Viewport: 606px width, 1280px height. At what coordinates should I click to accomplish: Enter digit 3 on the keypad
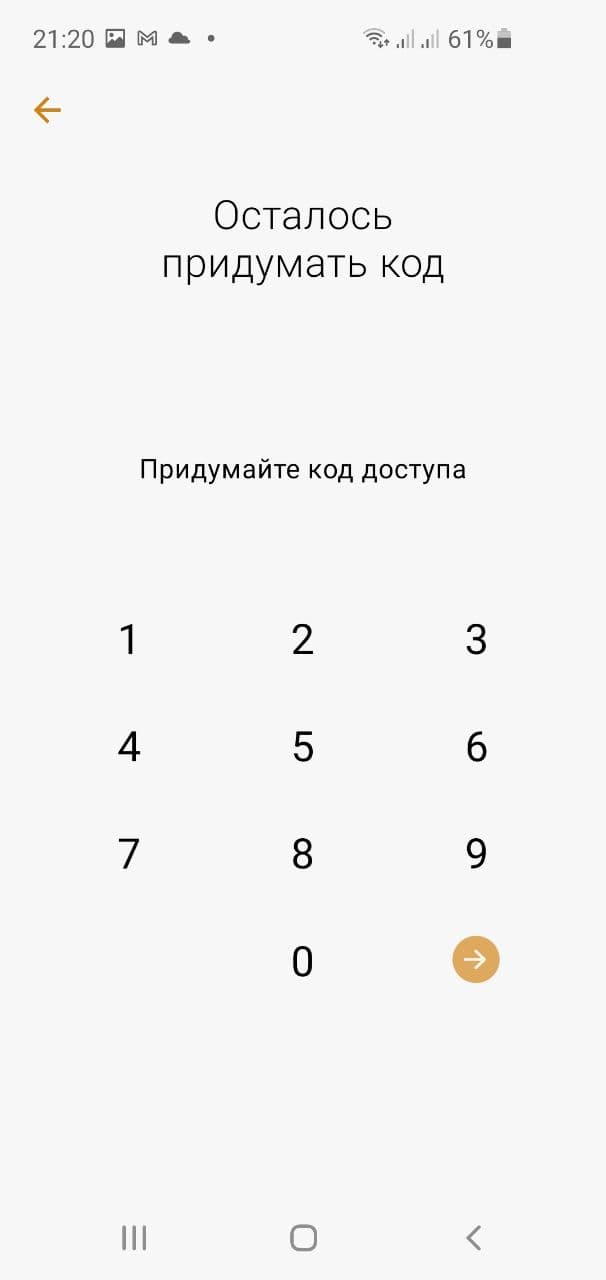pos(476,639)
